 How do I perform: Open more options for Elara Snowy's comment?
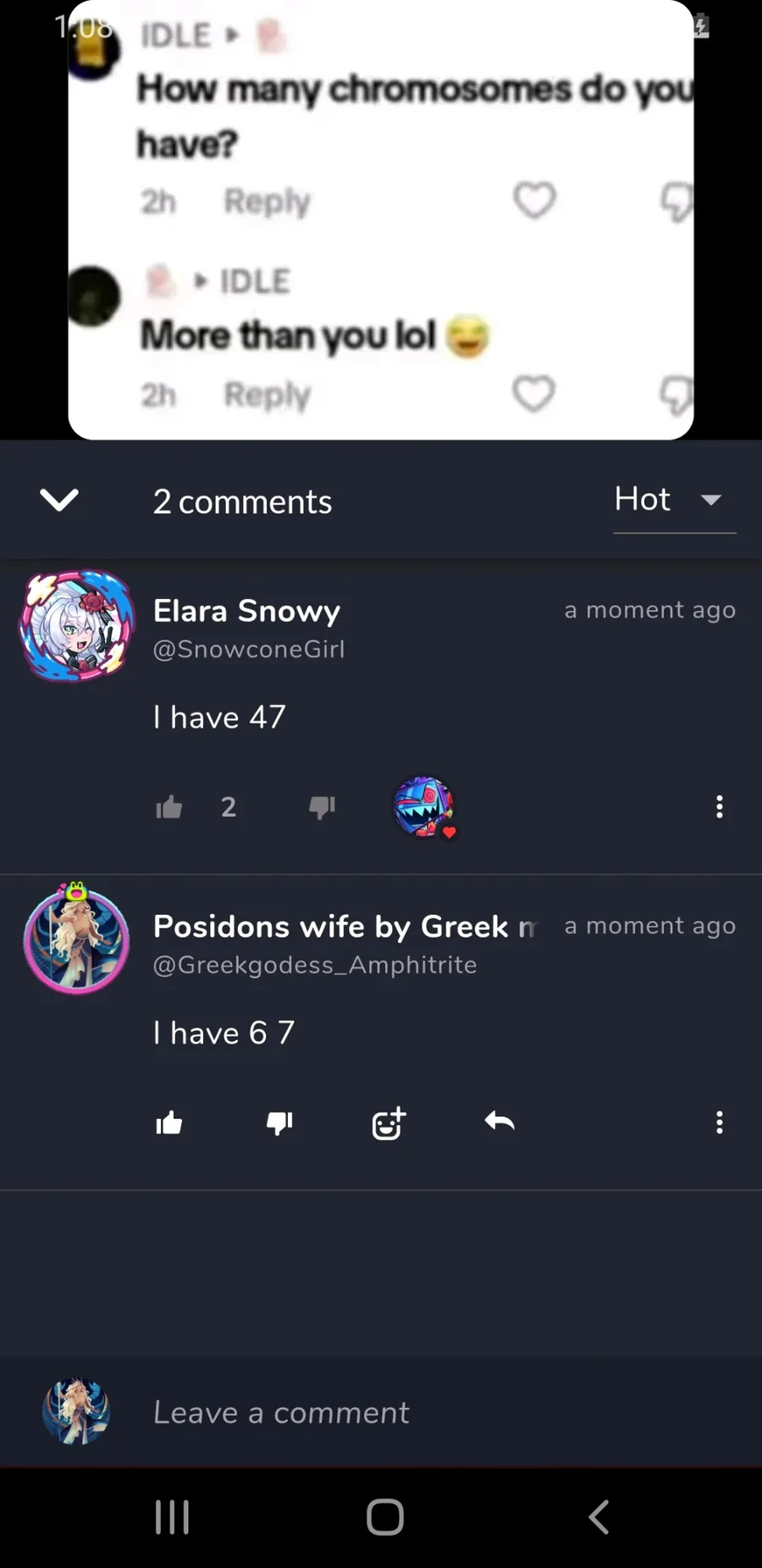coord(719,807)
